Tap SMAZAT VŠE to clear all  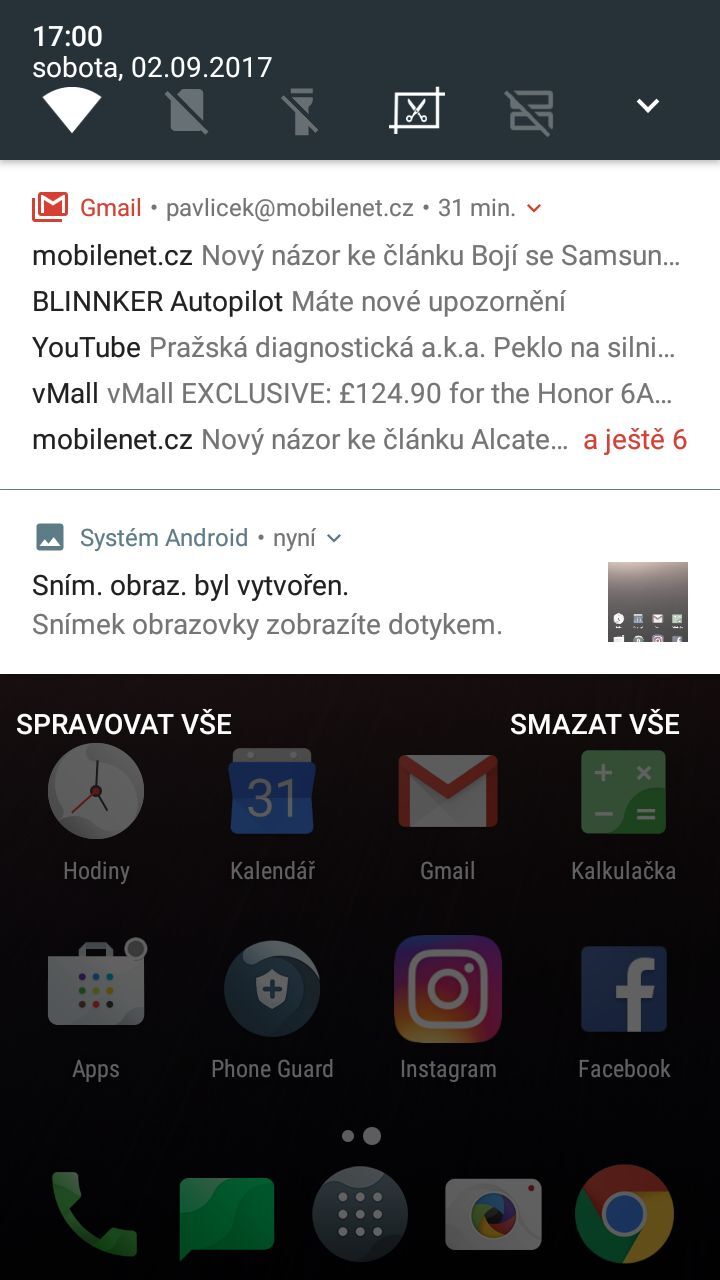click(596, 723)
